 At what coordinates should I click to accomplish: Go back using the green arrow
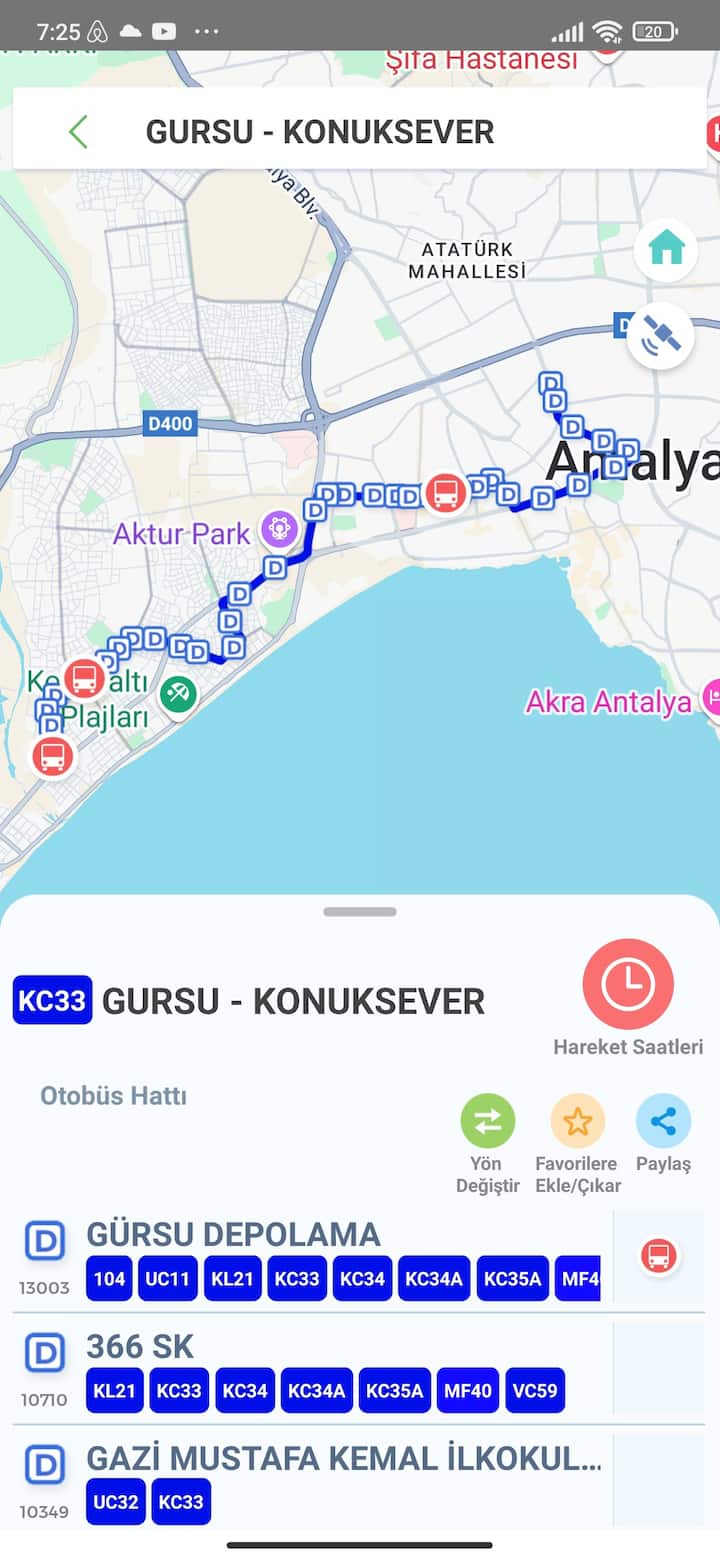click(78, 131)
